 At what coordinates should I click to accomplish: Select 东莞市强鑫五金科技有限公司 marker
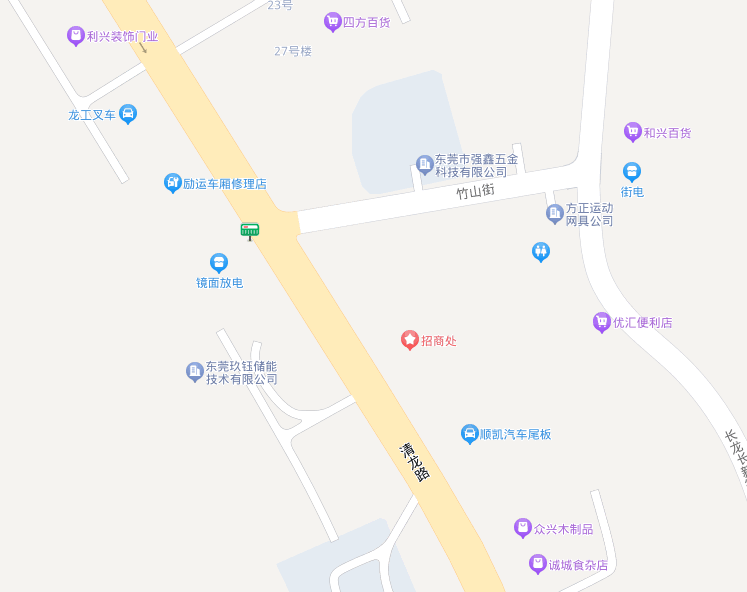(x=425, y=165)
